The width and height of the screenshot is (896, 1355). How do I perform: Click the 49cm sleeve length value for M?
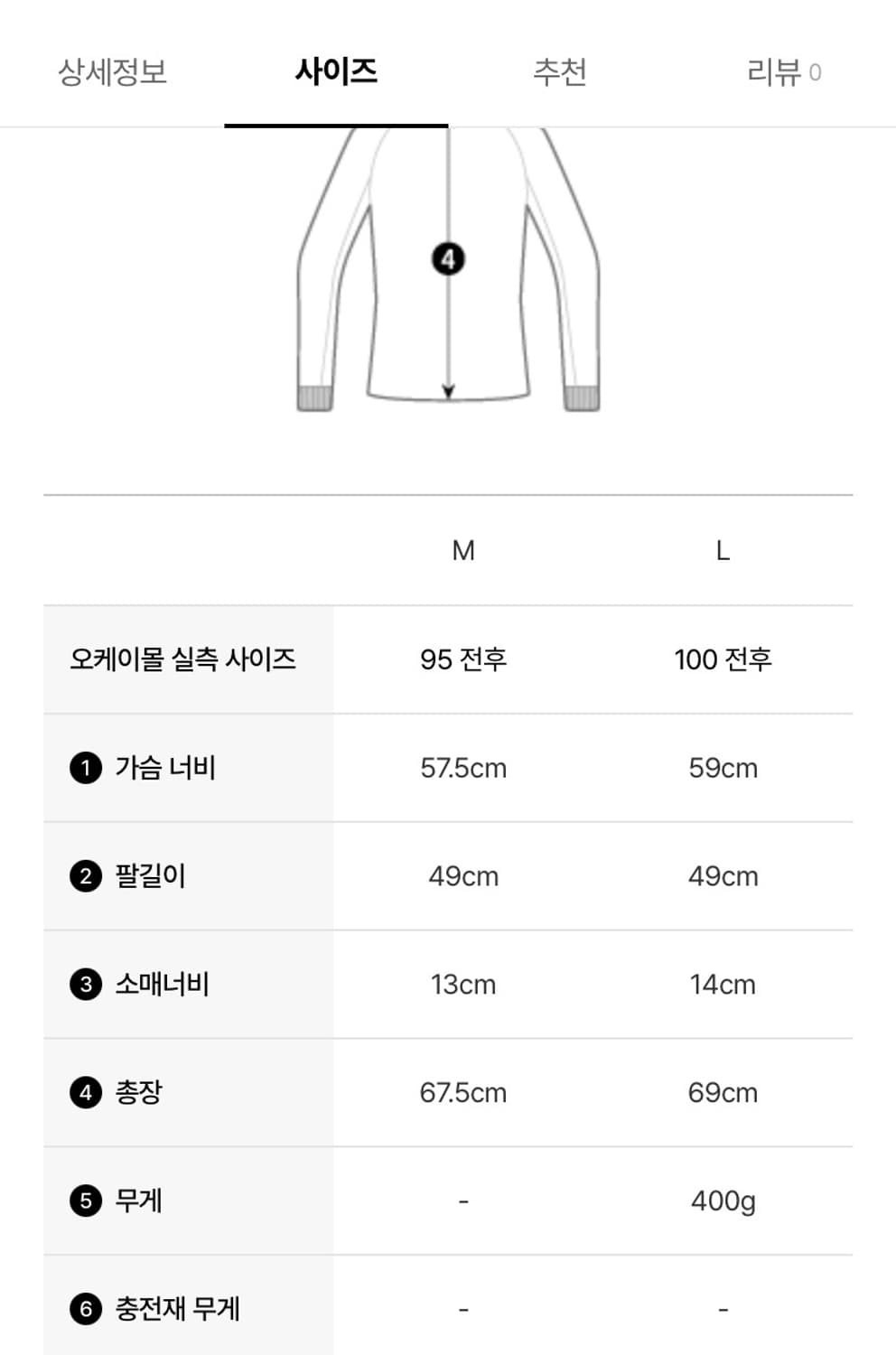click(x=462, y=876)
